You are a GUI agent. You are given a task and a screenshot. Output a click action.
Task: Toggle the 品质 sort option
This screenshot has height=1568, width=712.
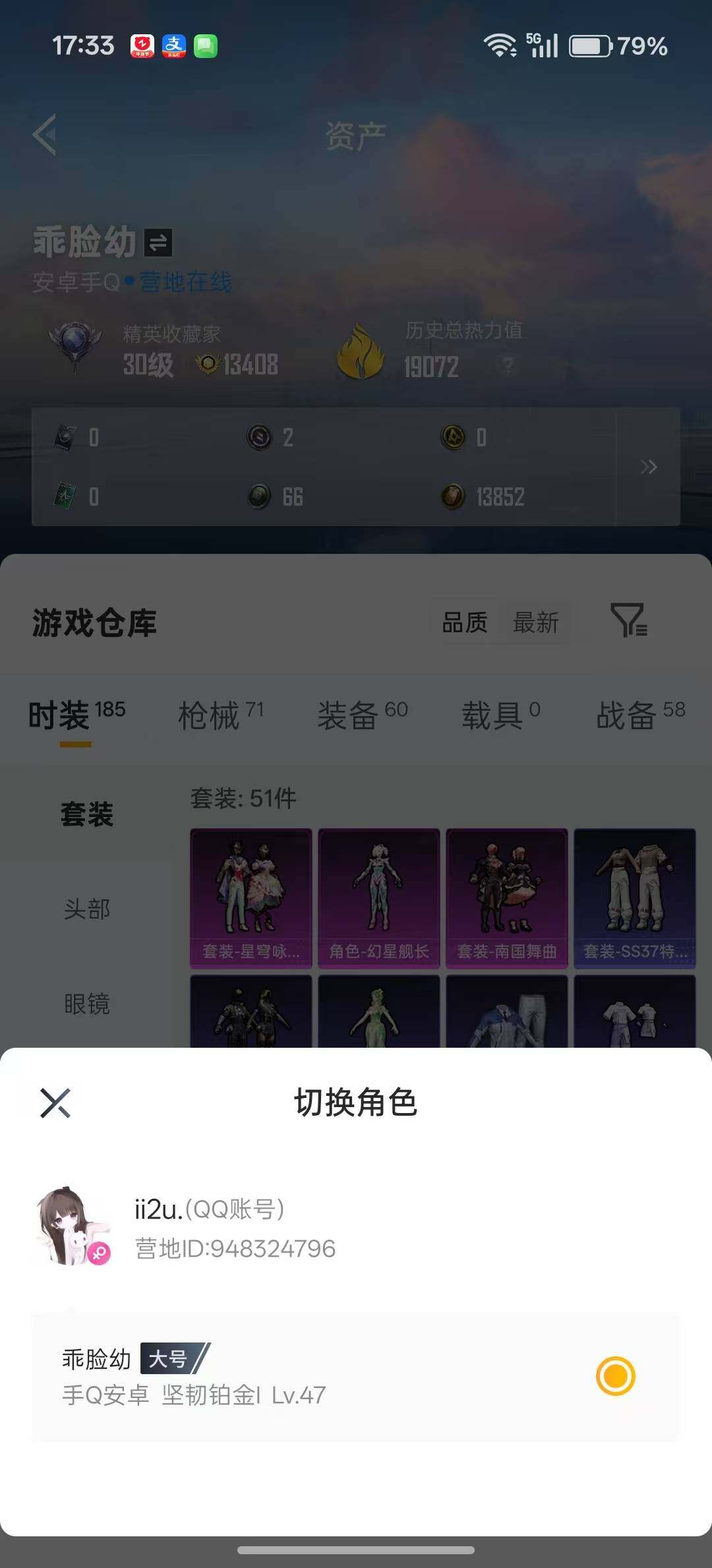coord(465,622)
